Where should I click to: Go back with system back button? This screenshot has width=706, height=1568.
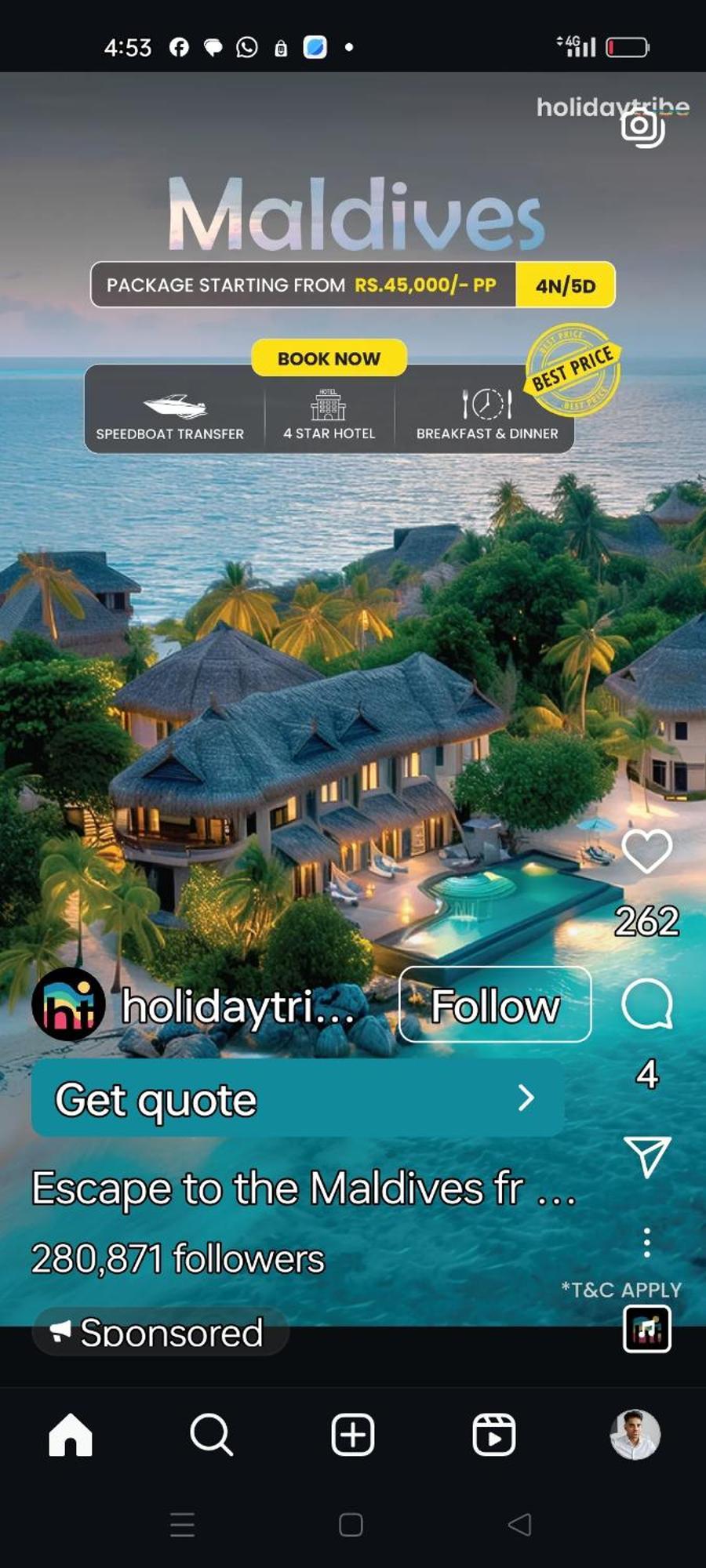pos(519,1525)
